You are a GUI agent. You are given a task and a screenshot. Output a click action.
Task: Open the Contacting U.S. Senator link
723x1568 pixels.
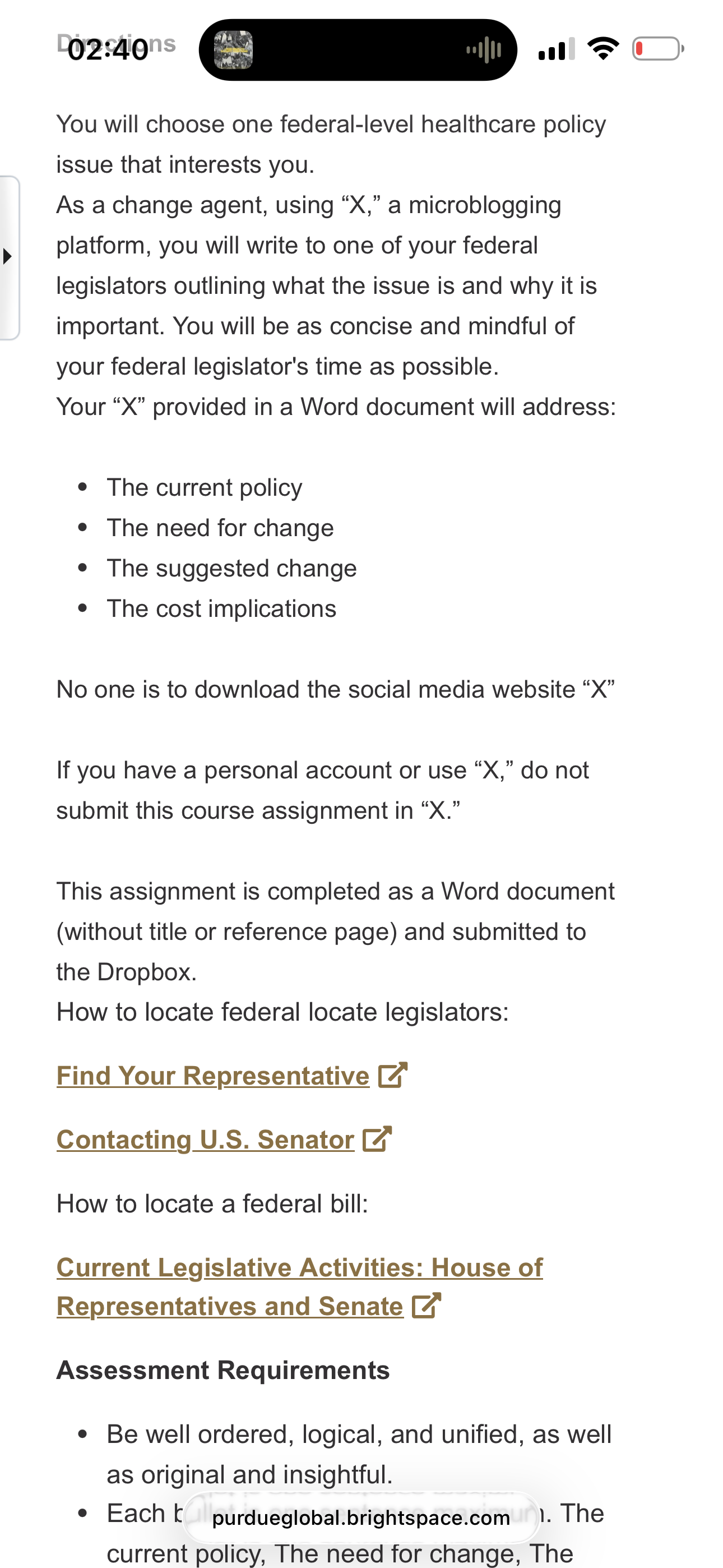pyautogui.click(x=224, y=1140)
